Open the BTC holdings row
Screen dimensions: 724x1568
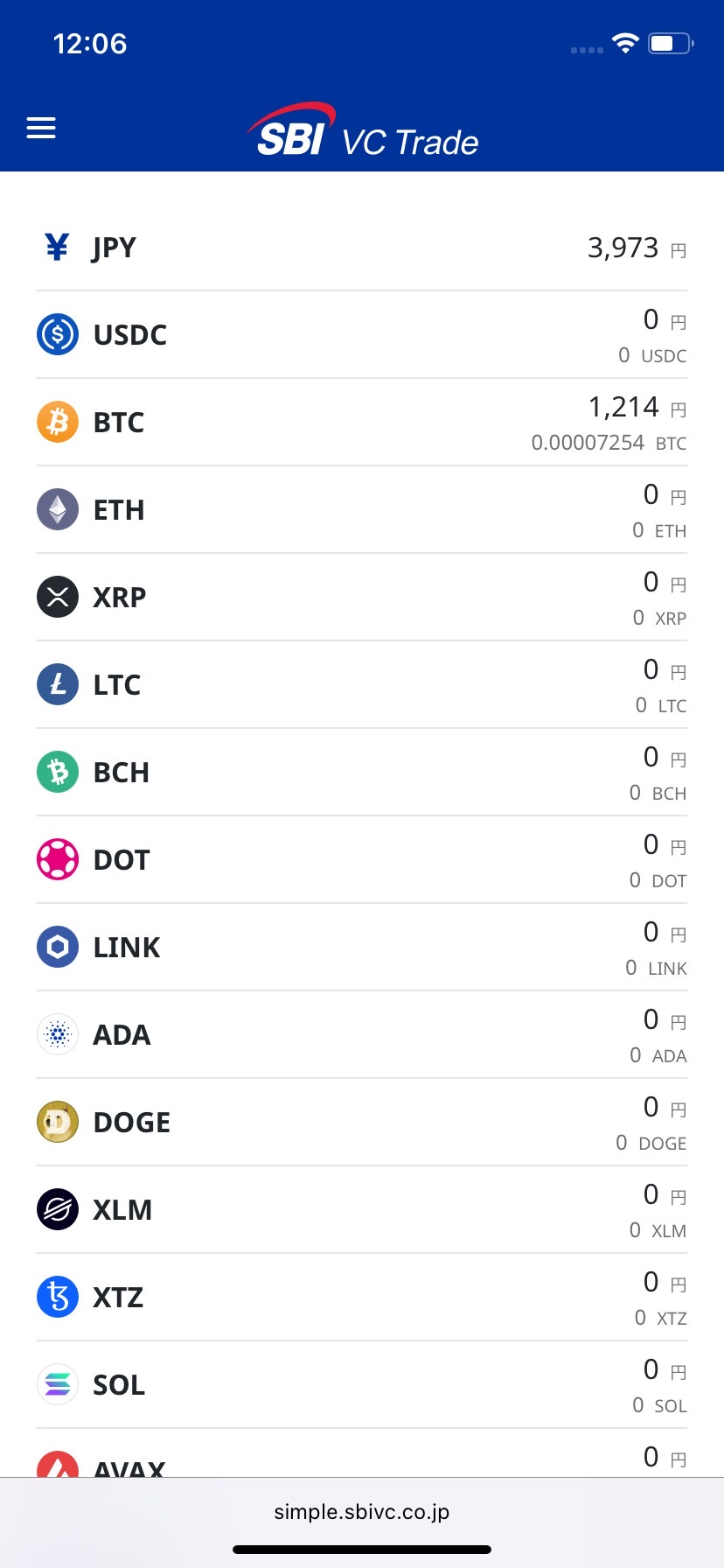point(362,423)
